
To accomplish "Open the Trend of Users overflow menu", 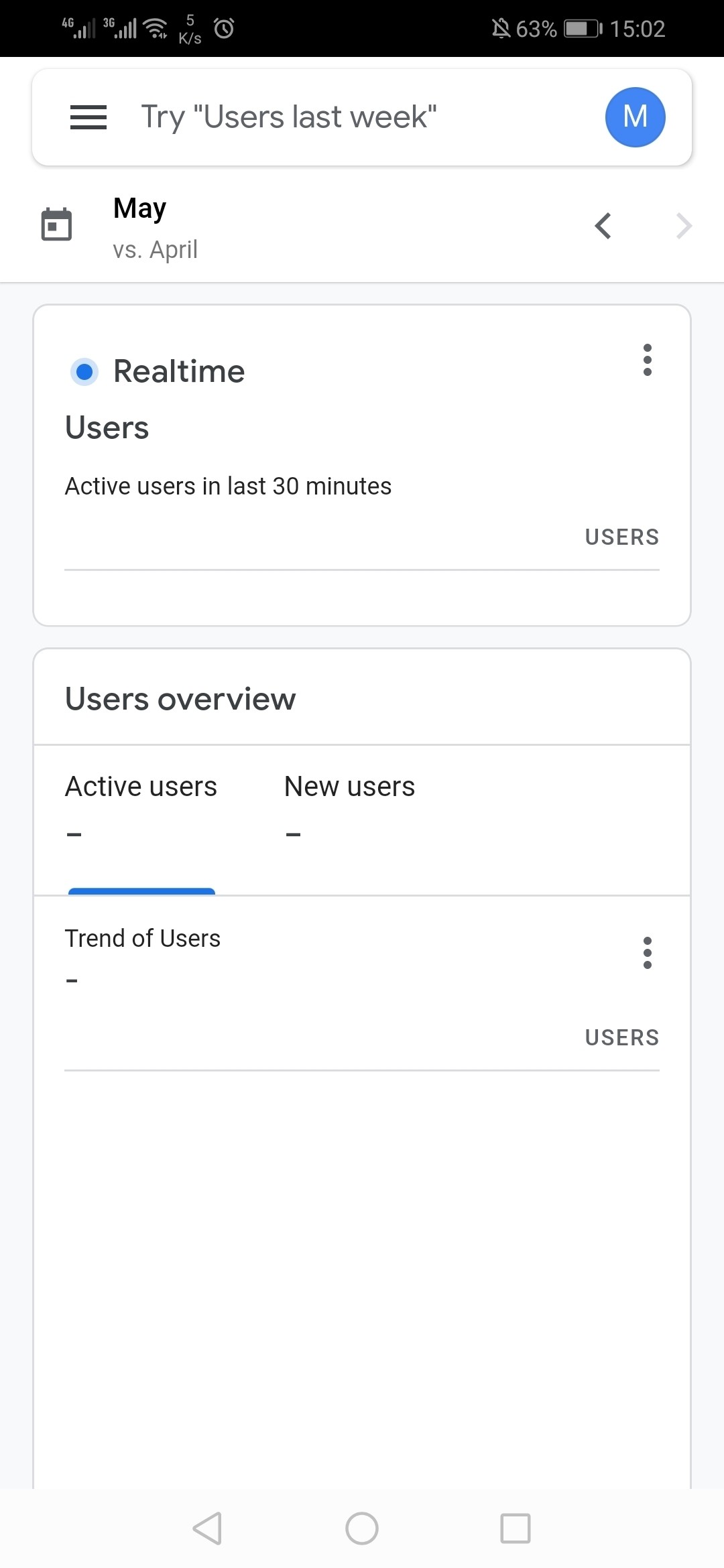I will click(647, 952).
